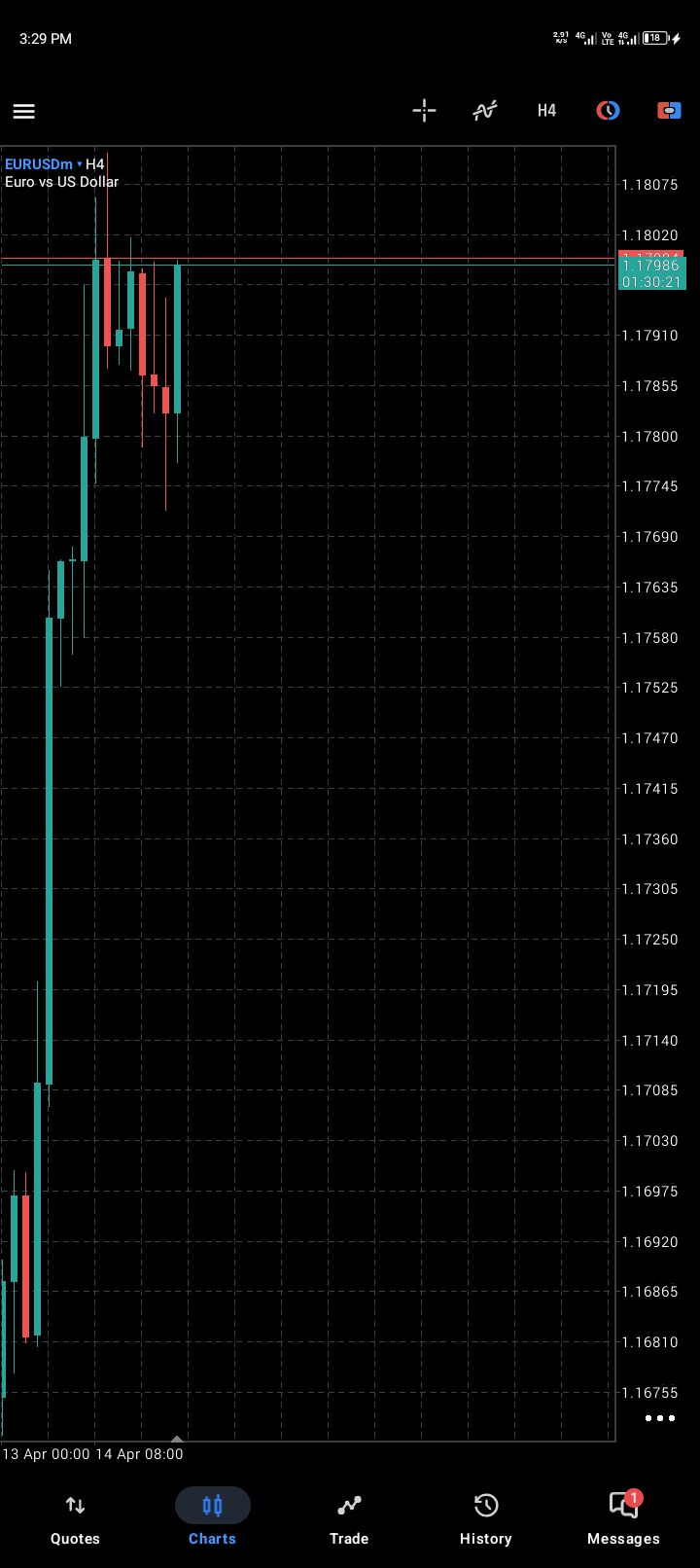The width and height of the screenshot is (700, 1568).
Task: Activate the crosshair cursor tool
Action: (424, 110)
